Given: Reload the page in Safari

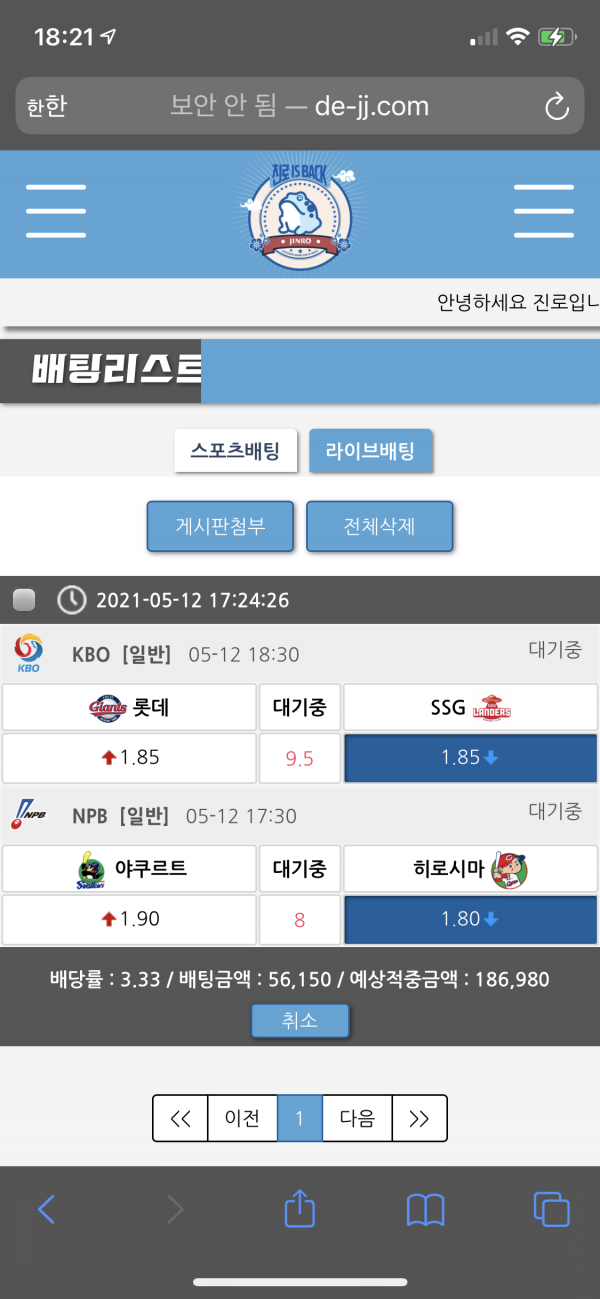Looking at the screenshot, I should click(555, 107).
